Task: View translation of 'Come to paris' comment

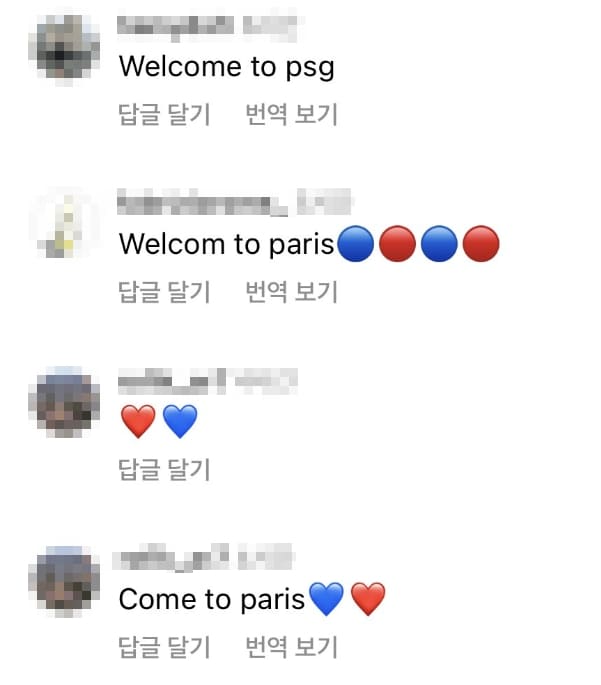Action: (291, 647)
